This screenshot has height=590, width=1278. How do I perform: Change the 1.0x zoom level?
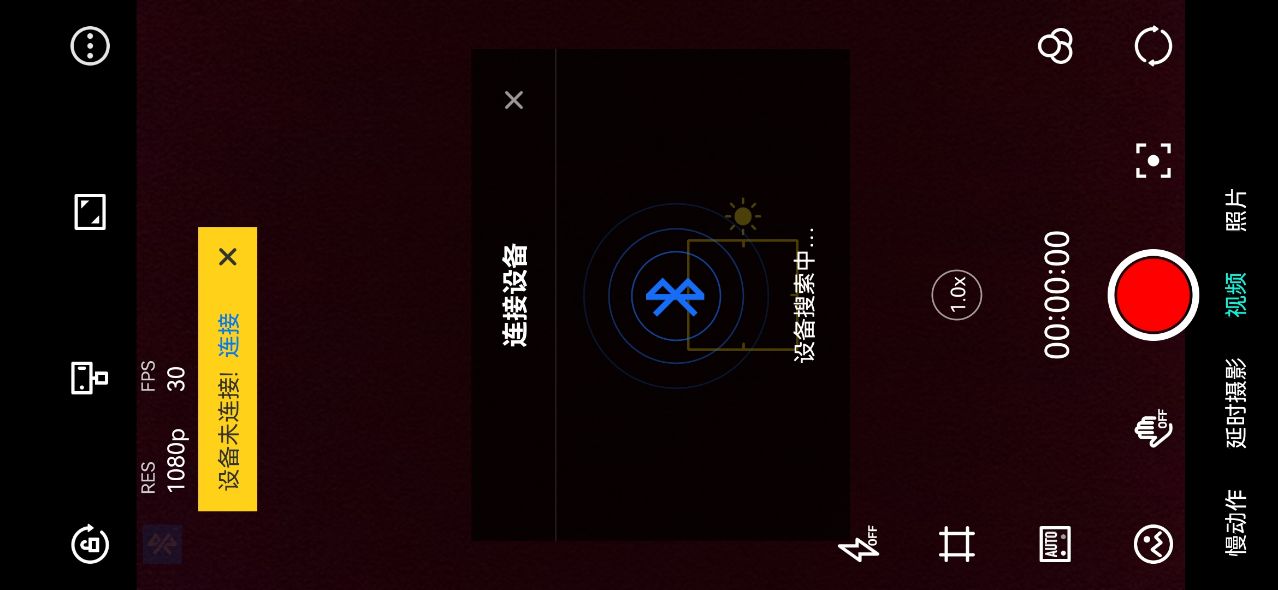point(956,295)
